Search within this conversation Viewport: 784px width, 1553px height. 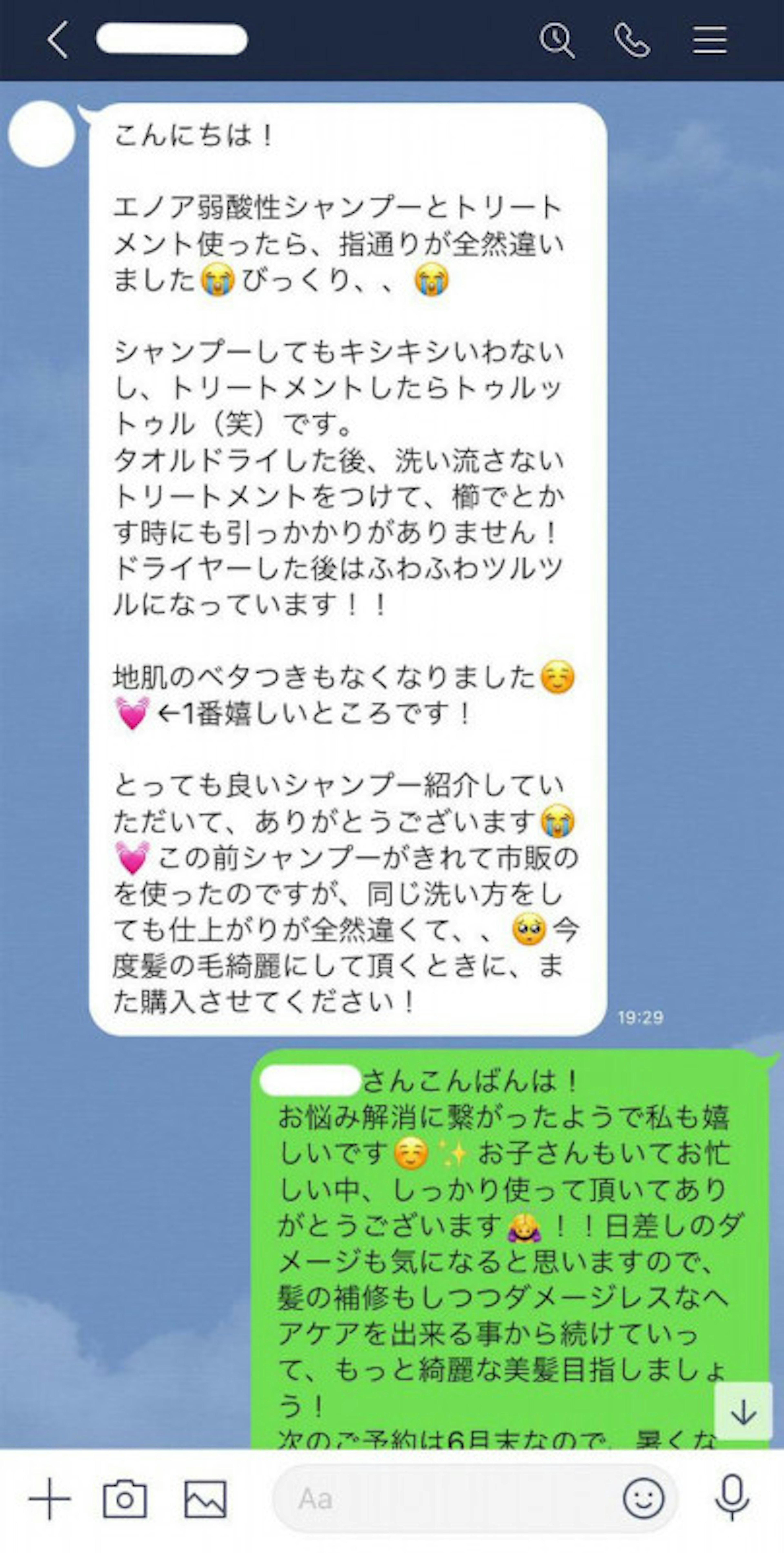pos(556,40)
